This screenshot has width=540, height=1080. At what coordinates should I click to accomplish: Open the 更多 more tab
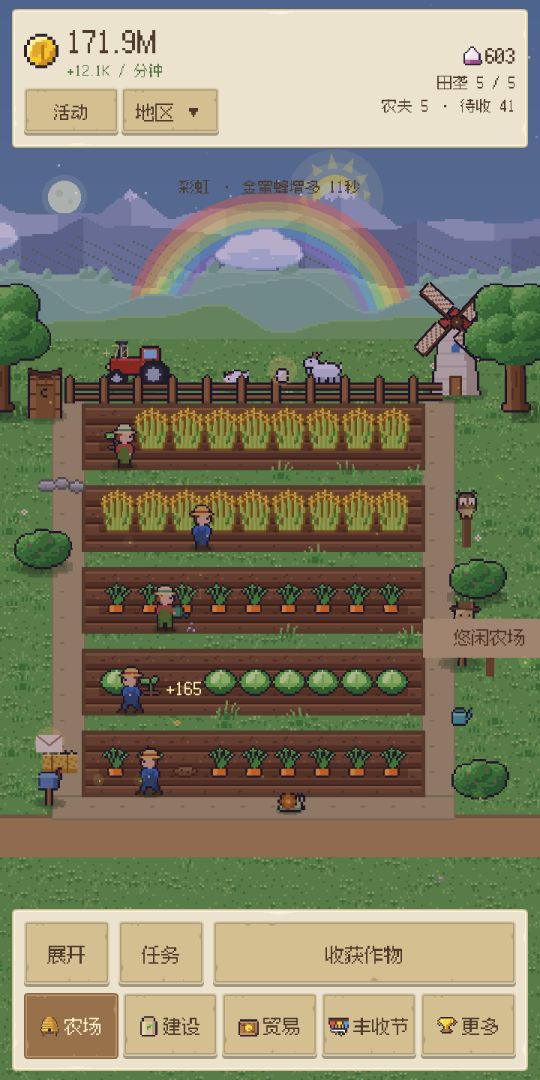tap(468, 1026)
